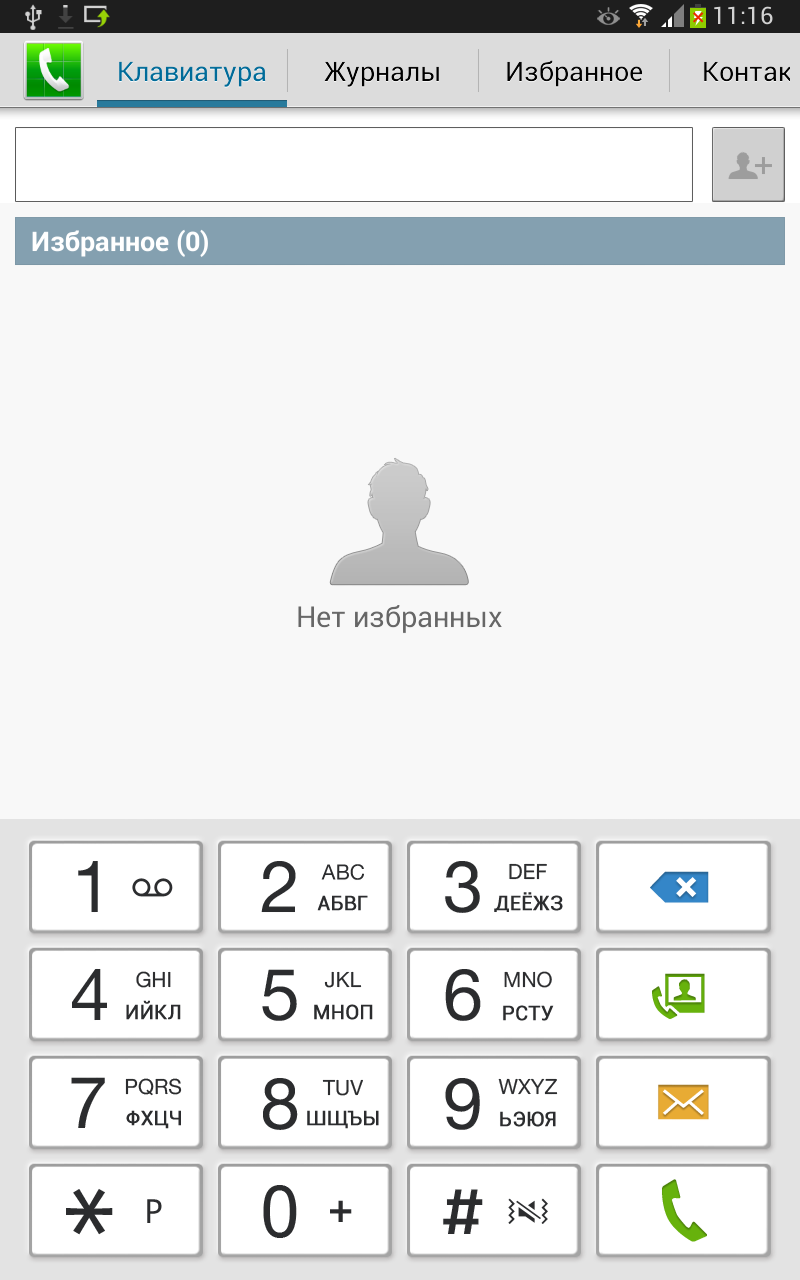800x1280 pixels.
Task: Tap the backspace key on the dialpad
Action: [x=683, y=887]
